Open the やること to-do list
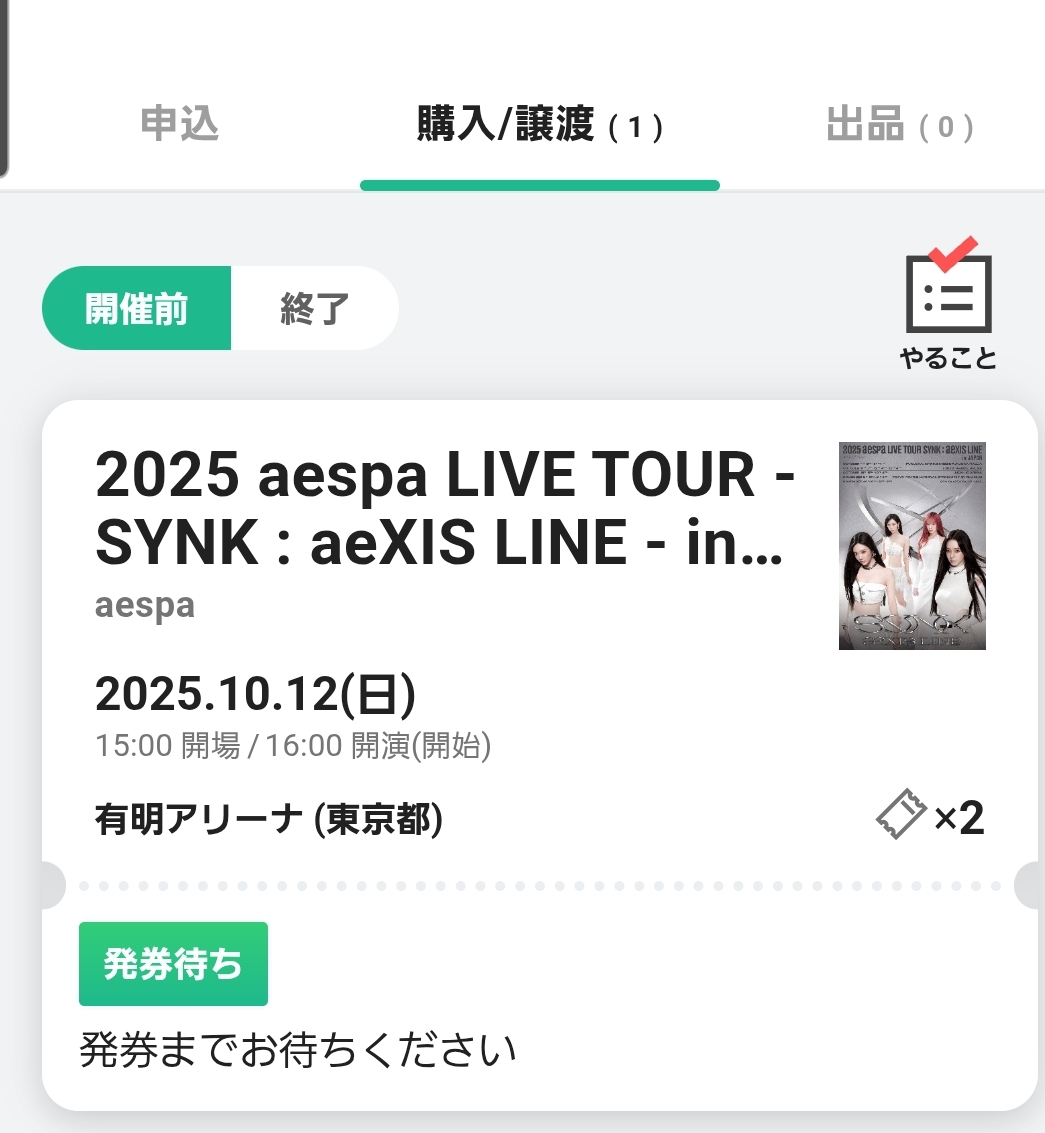 [x=948, y=305]
